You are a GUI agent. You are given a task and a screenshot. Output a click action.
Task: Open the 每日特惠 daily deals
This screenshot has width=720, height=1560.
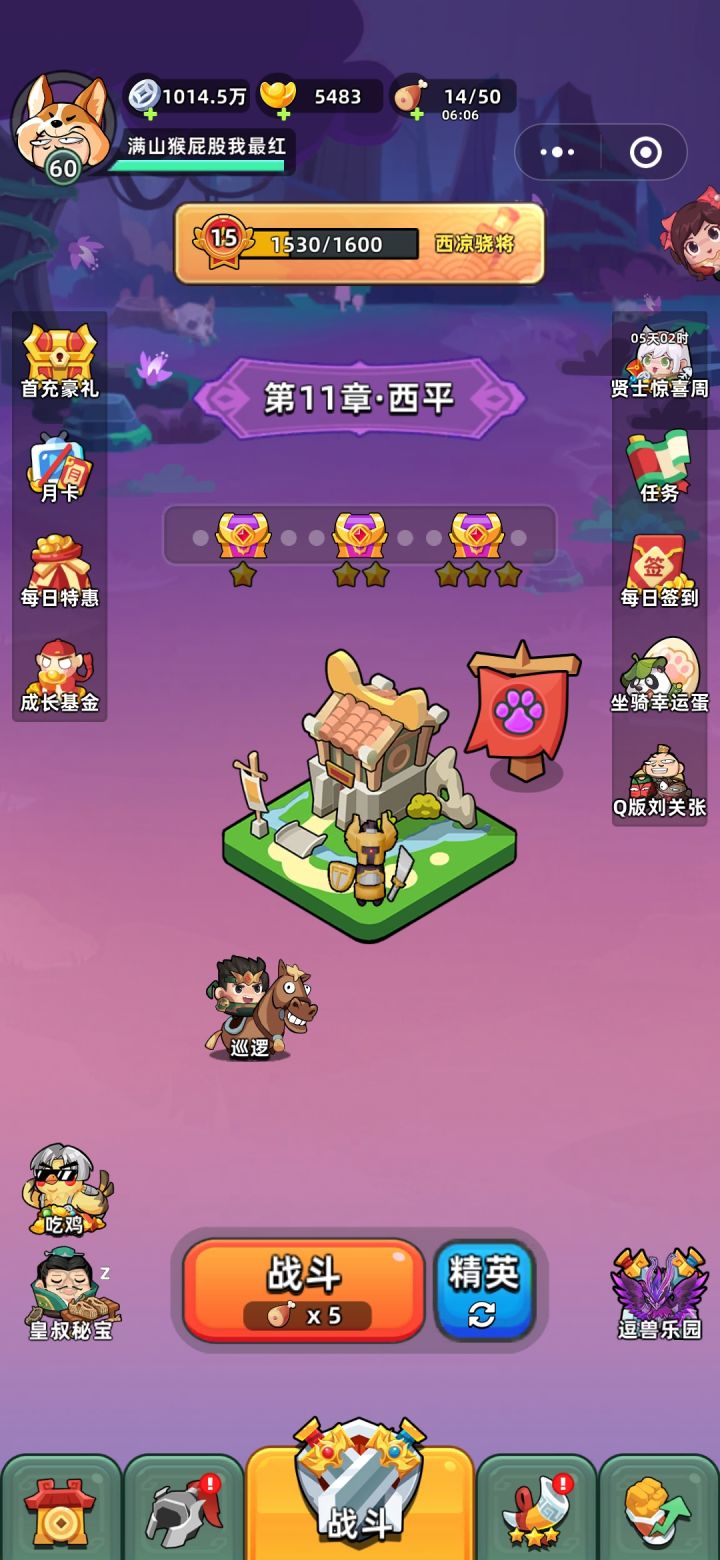(x=57, y=565)
